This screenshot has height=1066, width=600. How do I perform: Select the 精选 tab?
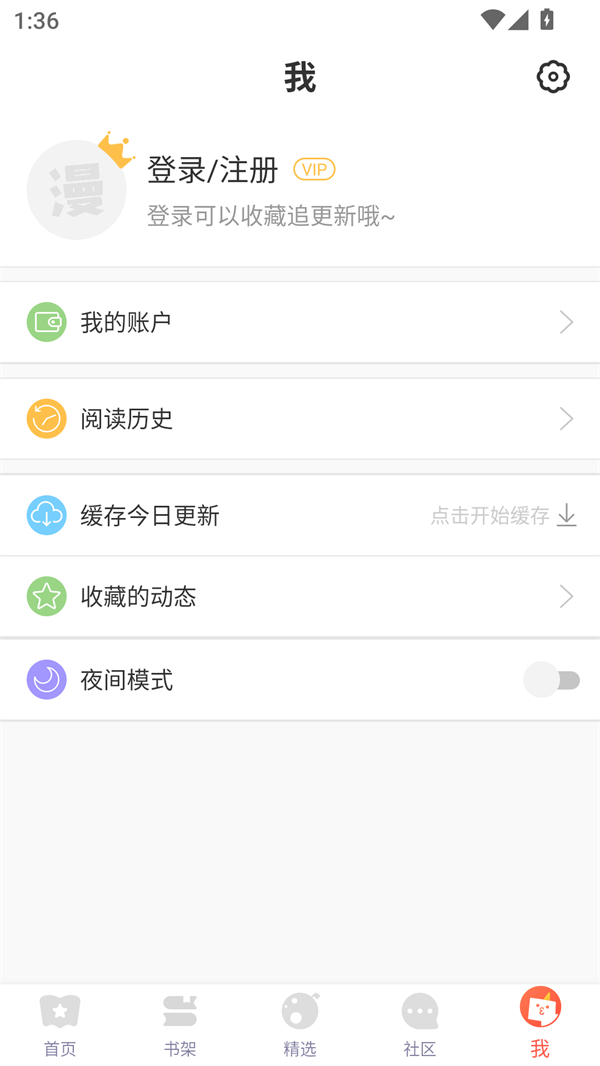pos(300,1024)
